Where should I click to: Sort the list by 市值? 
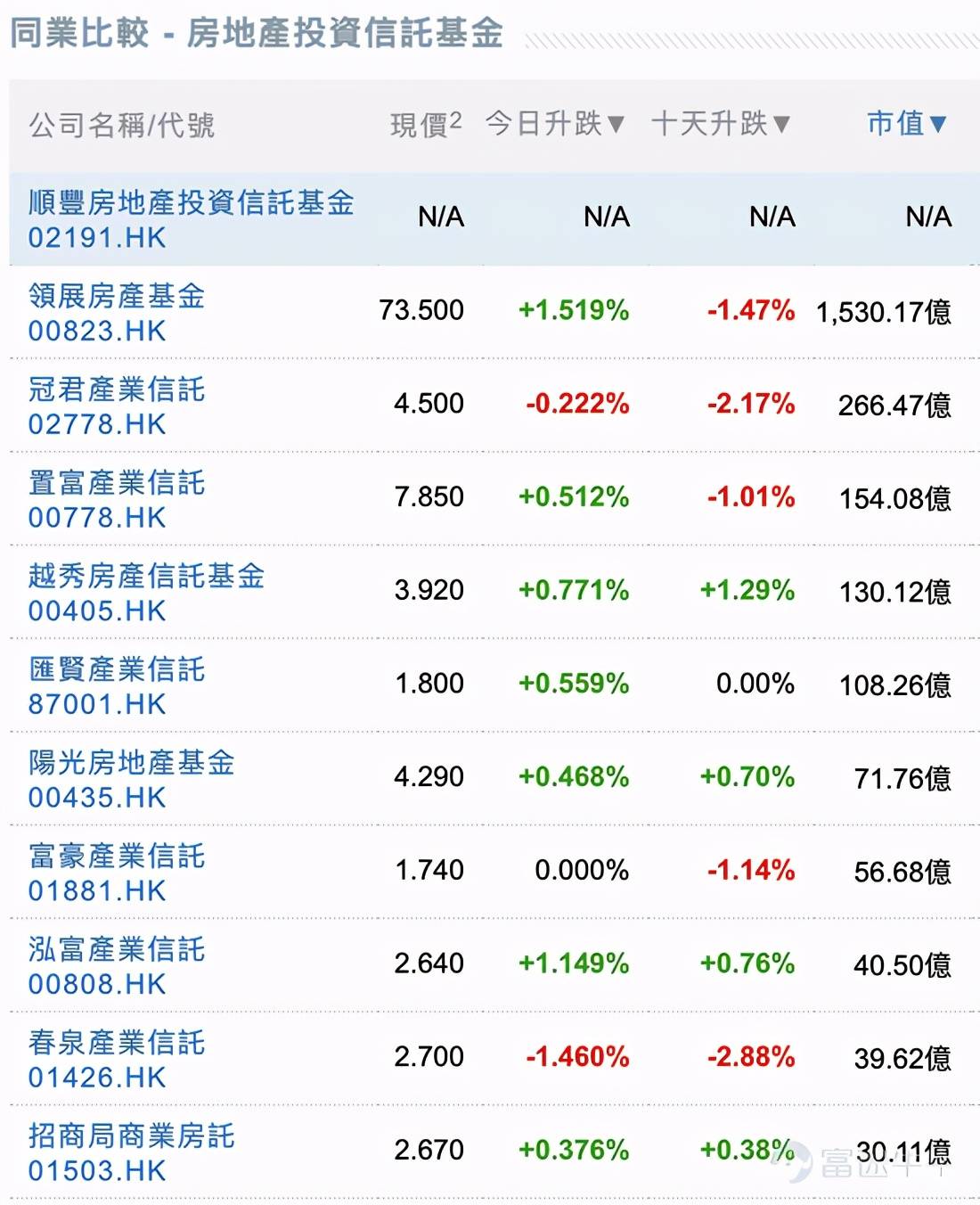pos(906,124)
